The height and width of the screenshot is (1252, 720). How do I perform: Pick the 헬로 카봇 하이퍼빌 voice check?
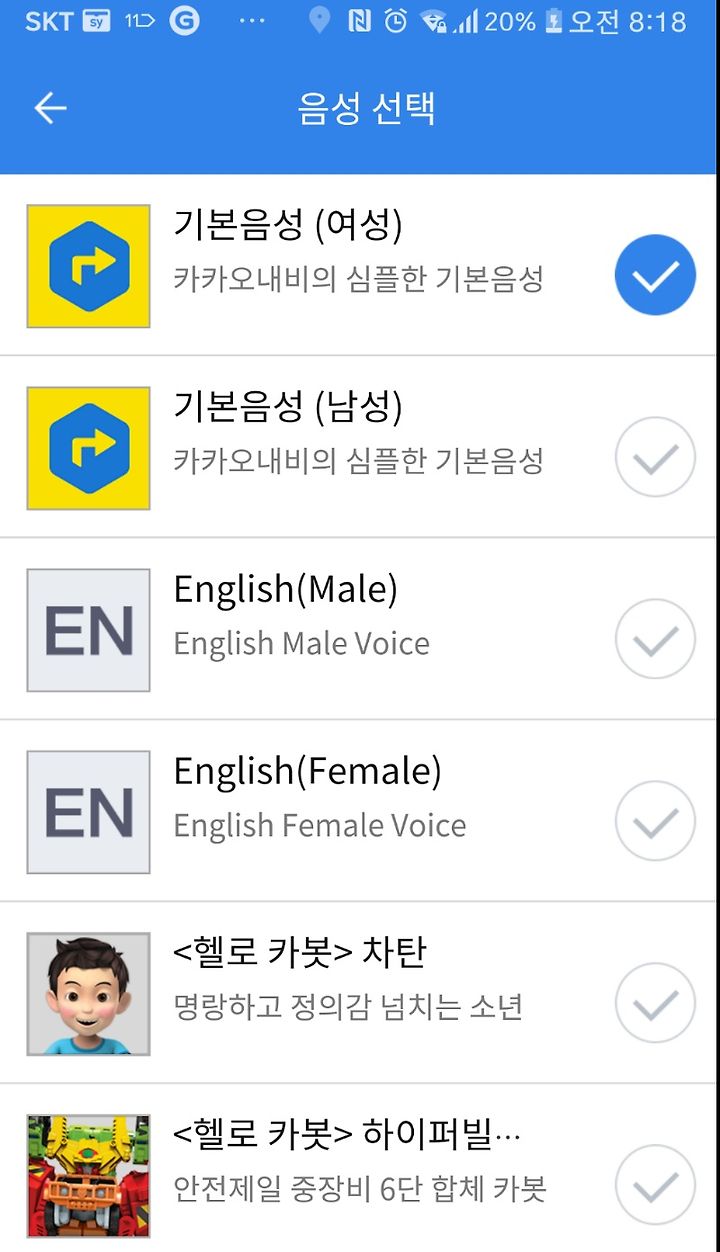pos(655,1185)
